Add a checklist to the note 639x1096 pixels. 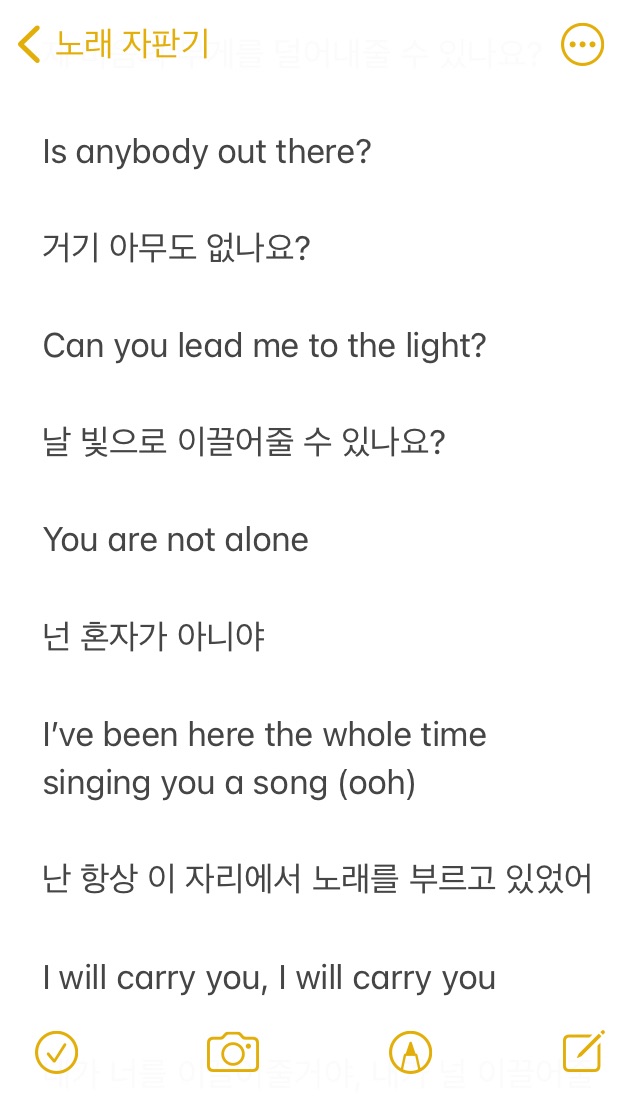pyautogui.click(x=56, y=1051)
